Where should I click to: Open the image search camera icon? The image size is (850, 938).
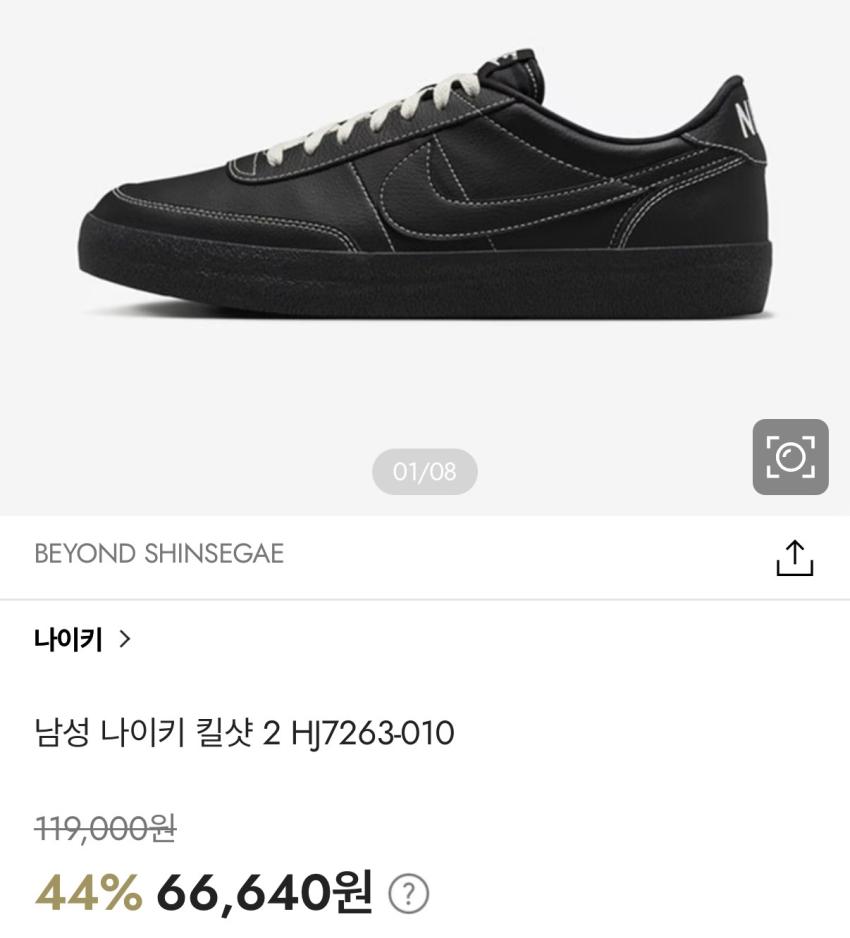(790, 457)
